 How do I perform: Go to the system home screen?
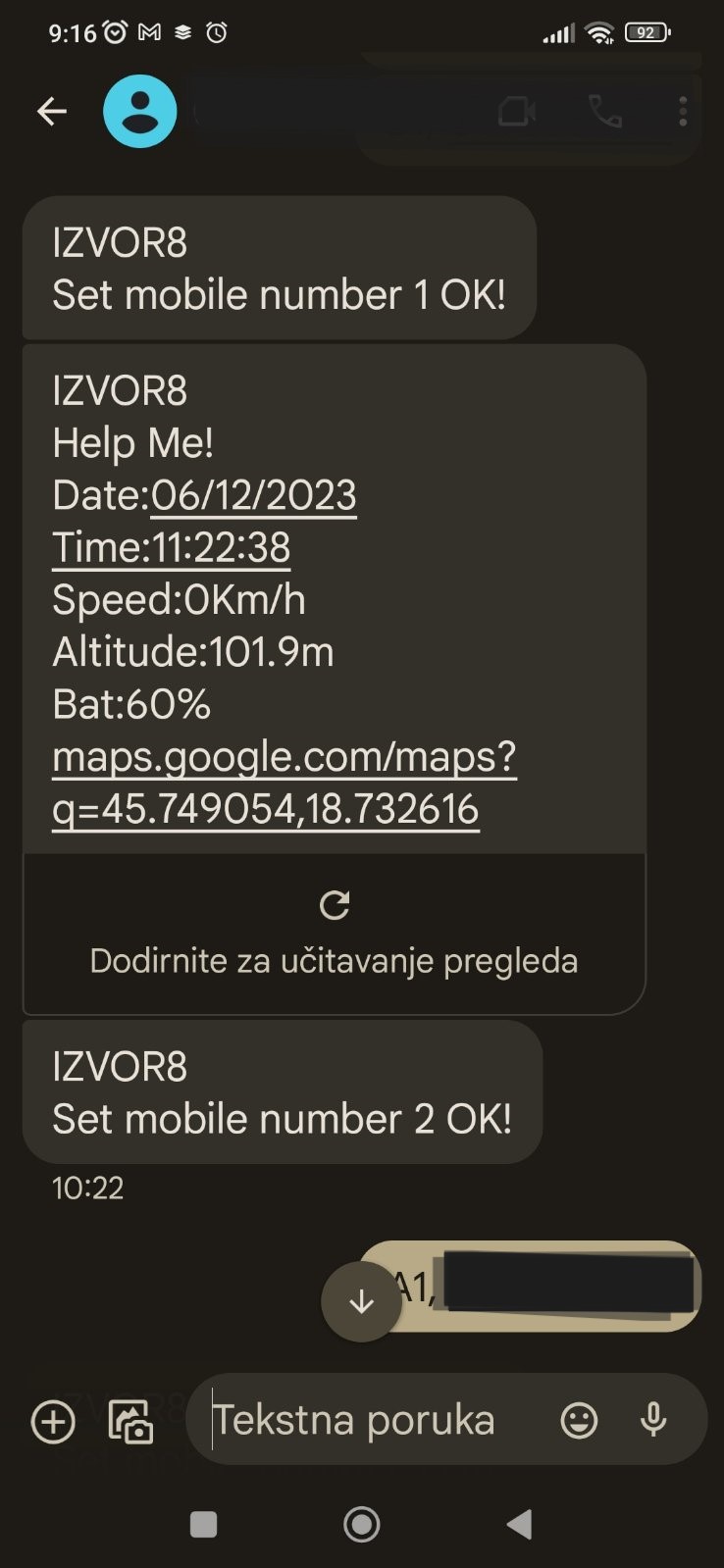coord(361,1524)
